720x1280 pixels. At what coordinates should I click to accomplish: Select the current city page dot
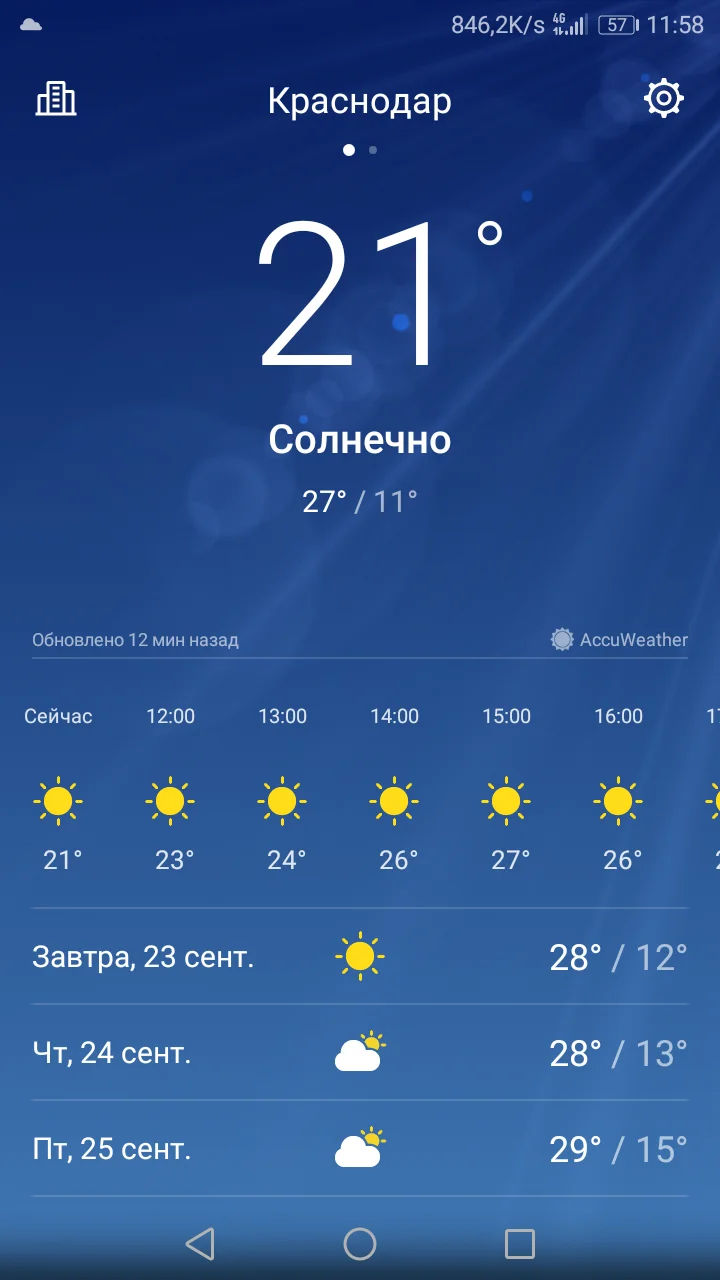(x=347, y=150)
